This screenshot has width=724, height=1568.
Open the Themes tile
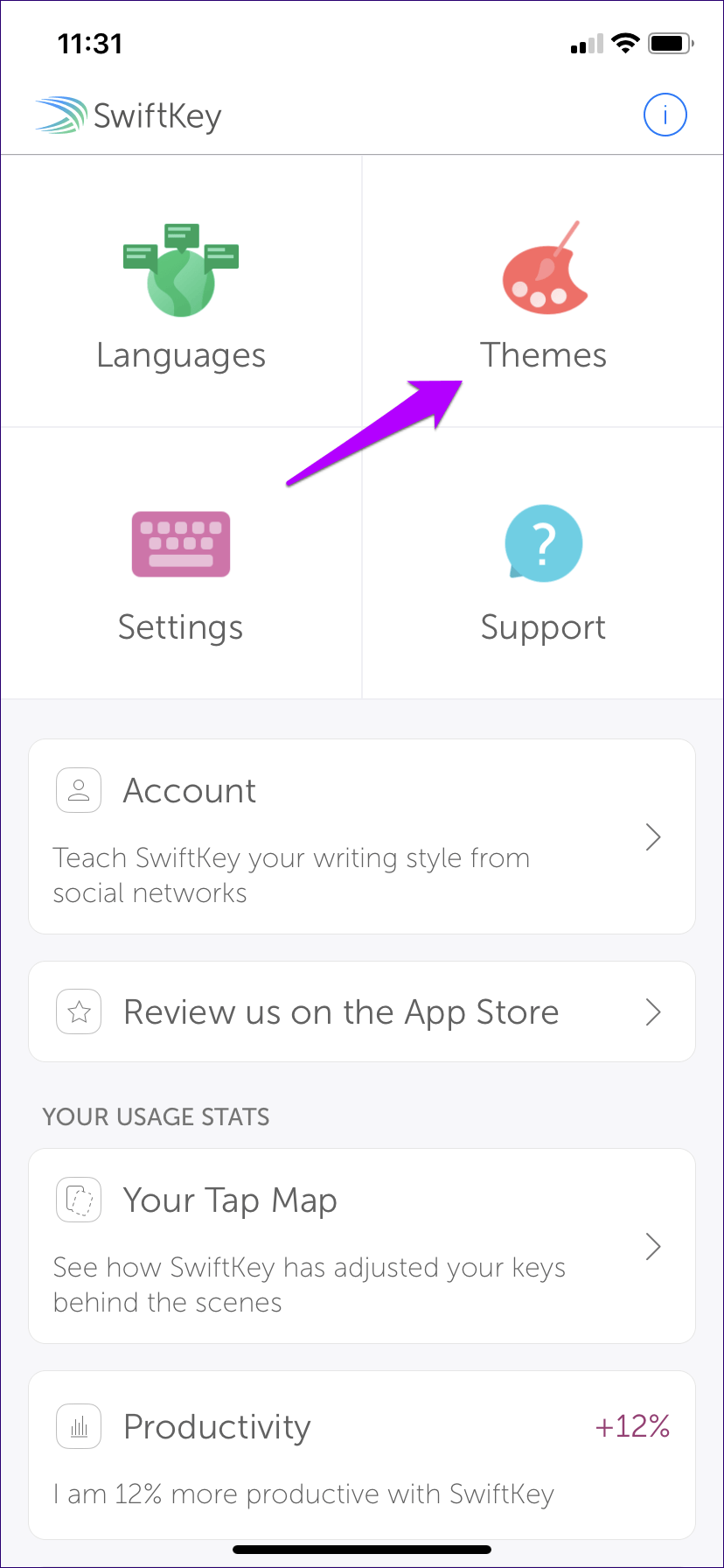543,293
